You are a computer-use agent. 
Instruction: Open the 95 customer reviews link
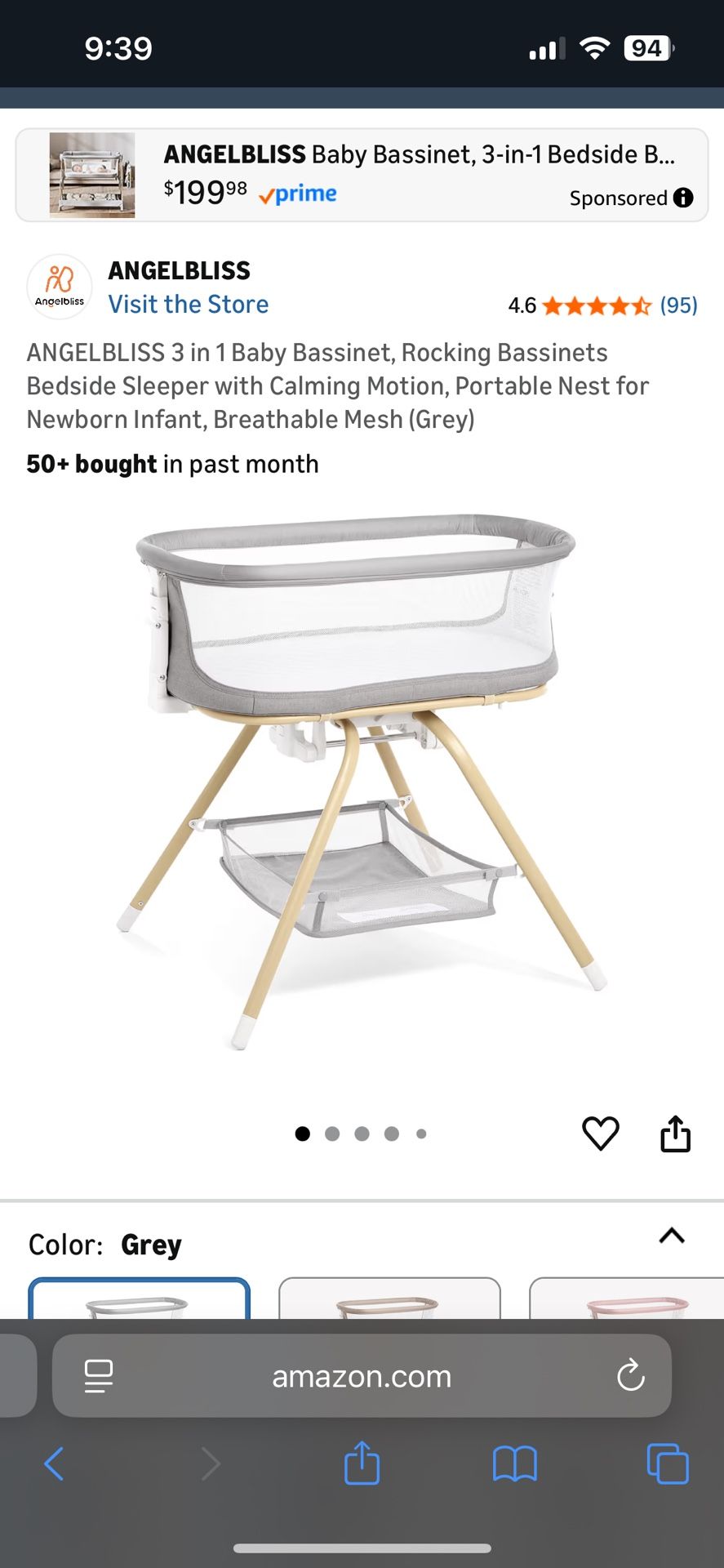tap(678, 305)
